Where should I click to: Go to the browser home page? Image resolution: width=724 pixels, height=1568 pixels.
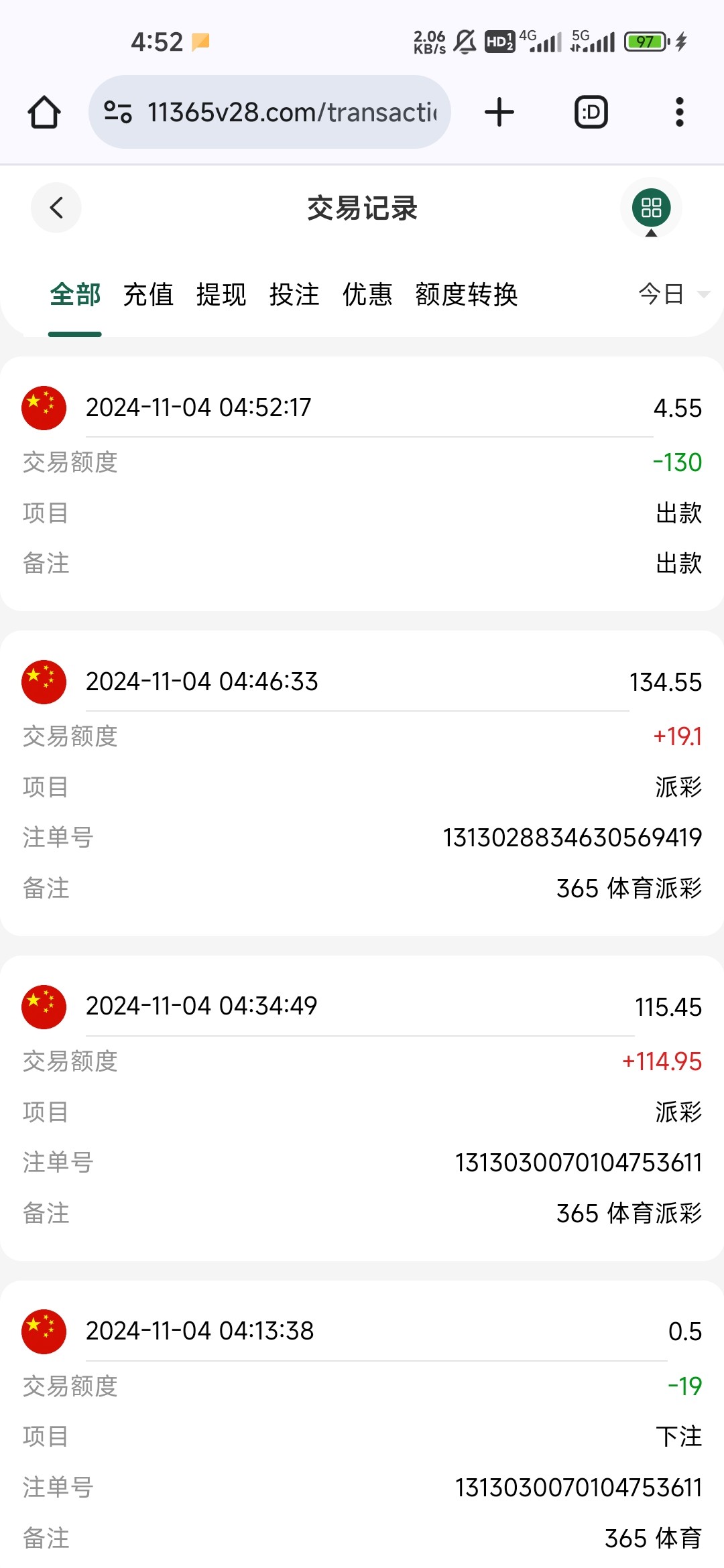[x=44, y=112]
